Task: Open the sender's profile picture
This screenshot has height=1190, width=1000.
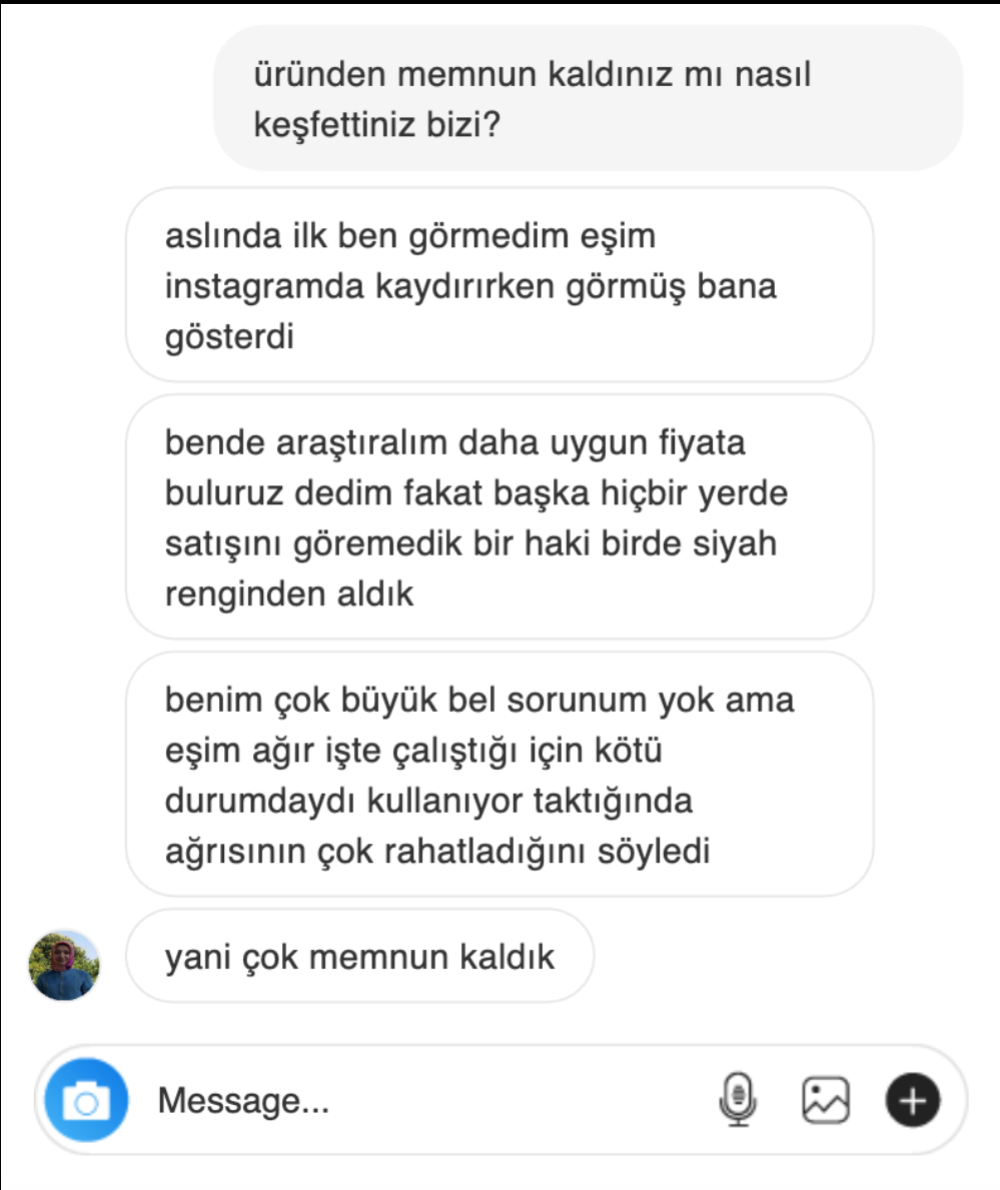Action: pos(64,965)
